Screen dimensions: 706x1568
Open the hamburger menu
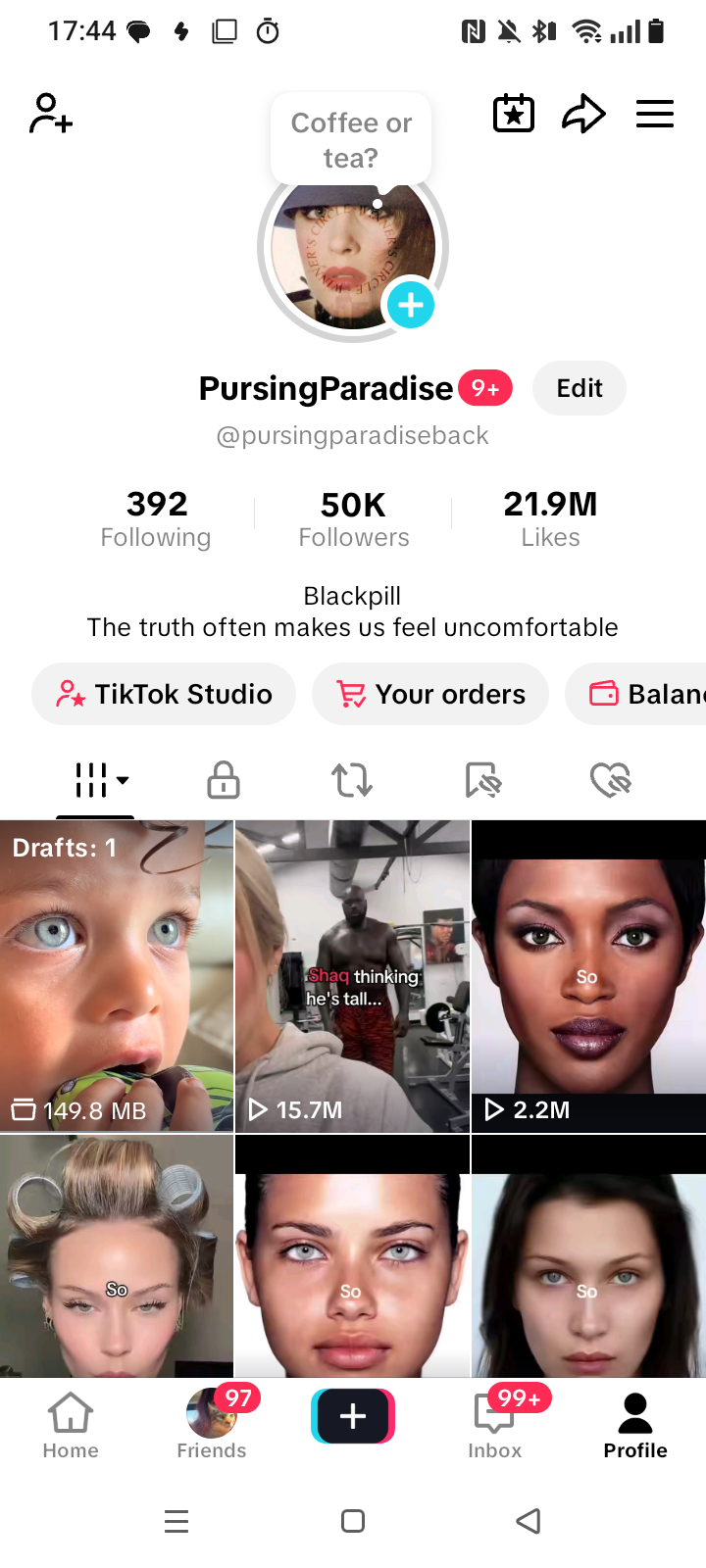pyautogui.click(x=655, y=114)
